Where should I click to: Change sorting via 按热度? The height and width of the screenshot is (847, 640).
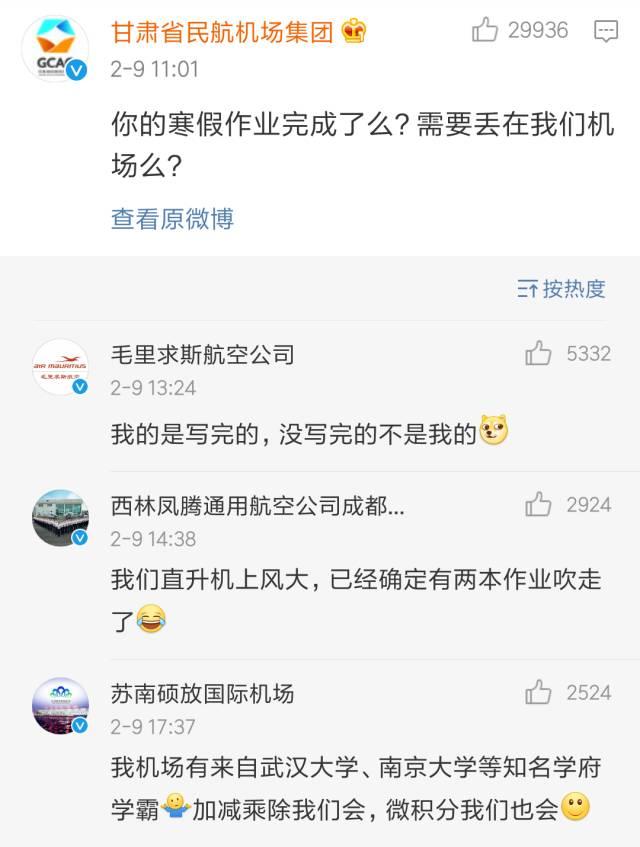click(562, 289)
